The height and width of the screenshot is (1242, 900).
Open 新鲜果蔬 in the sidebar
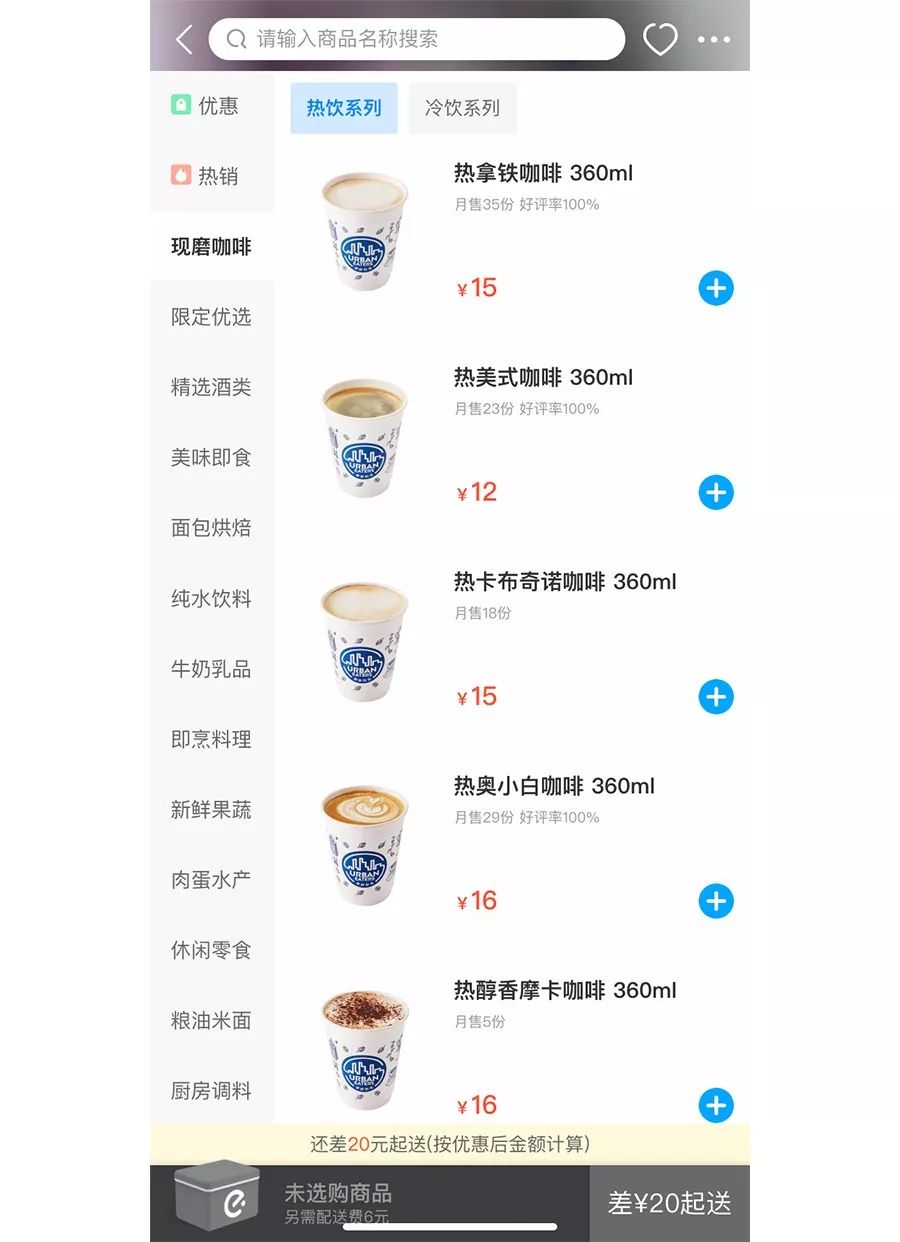point(210,809)
